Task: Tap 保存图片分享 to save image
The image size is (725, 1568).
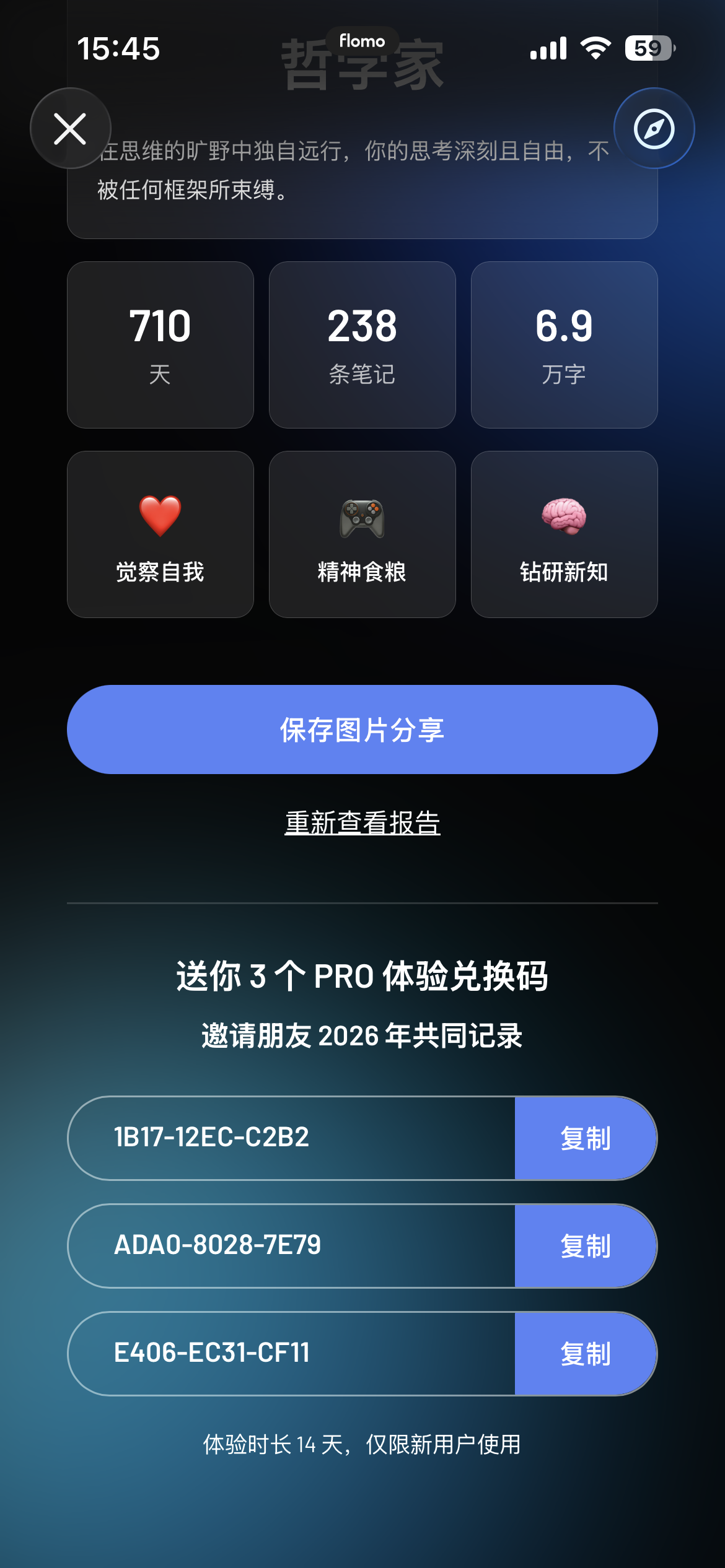Action: click(x=362, y=730)
